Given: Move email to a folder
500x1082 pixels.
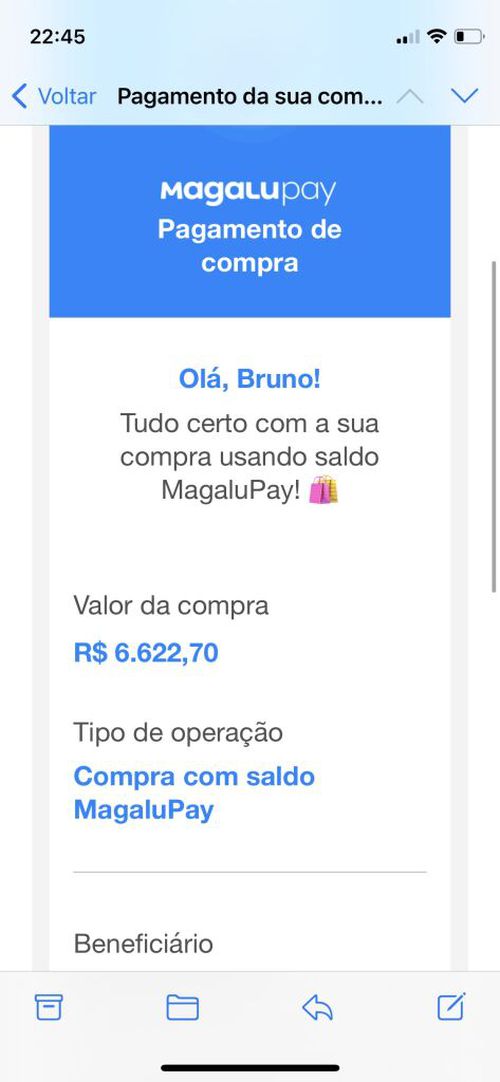Looking at the screenshot, I should (x=183, y=1007).
